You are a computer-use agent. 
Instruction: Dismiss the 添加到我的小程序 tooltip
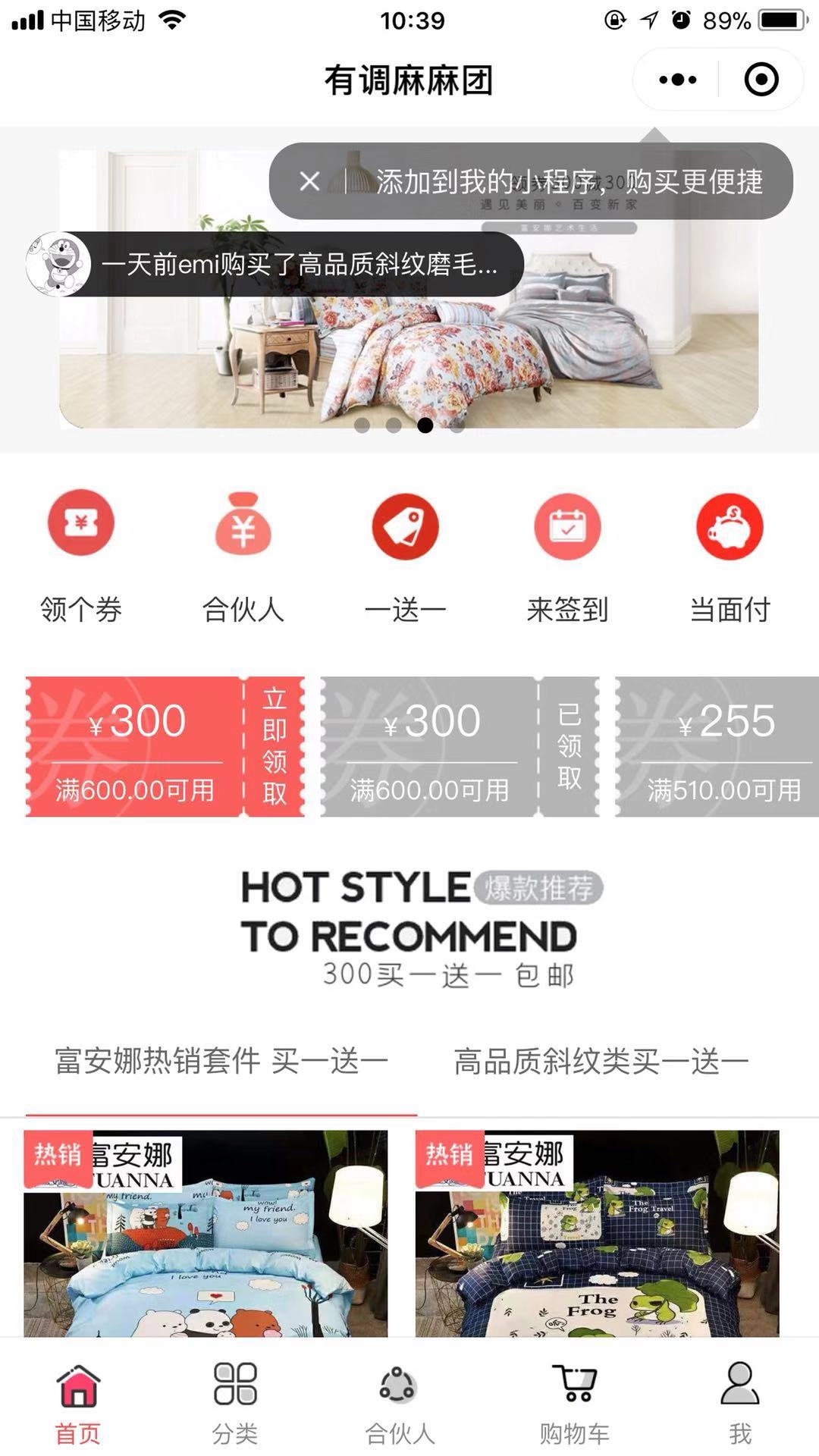[x=309, y=181]
